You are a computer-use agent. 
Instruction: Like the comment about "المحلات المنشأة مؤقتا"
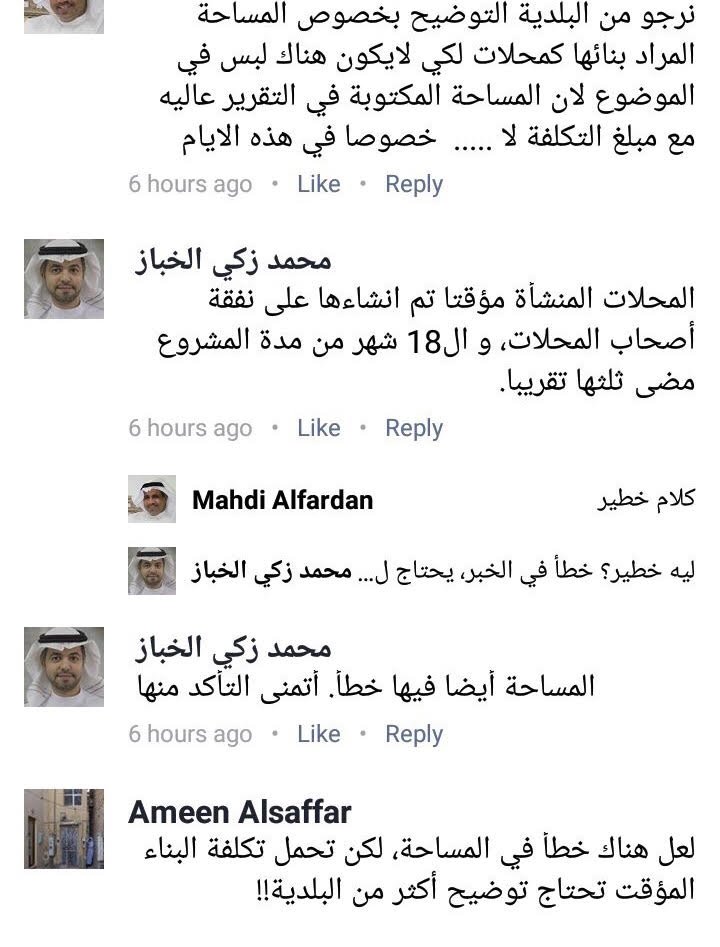click(x=318, y=428)
